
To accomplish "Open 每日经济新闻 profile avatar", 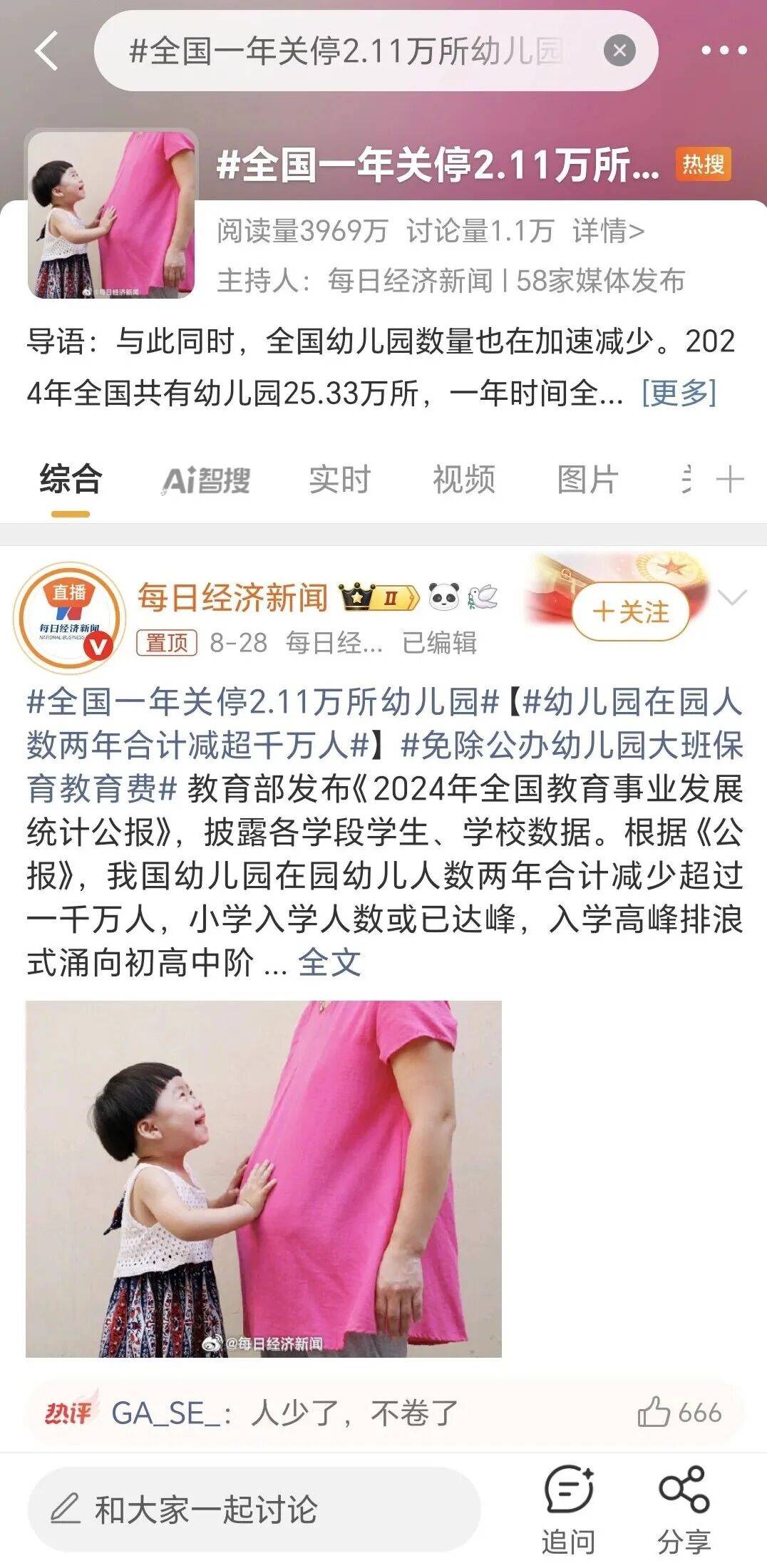I will click(69, 617).
